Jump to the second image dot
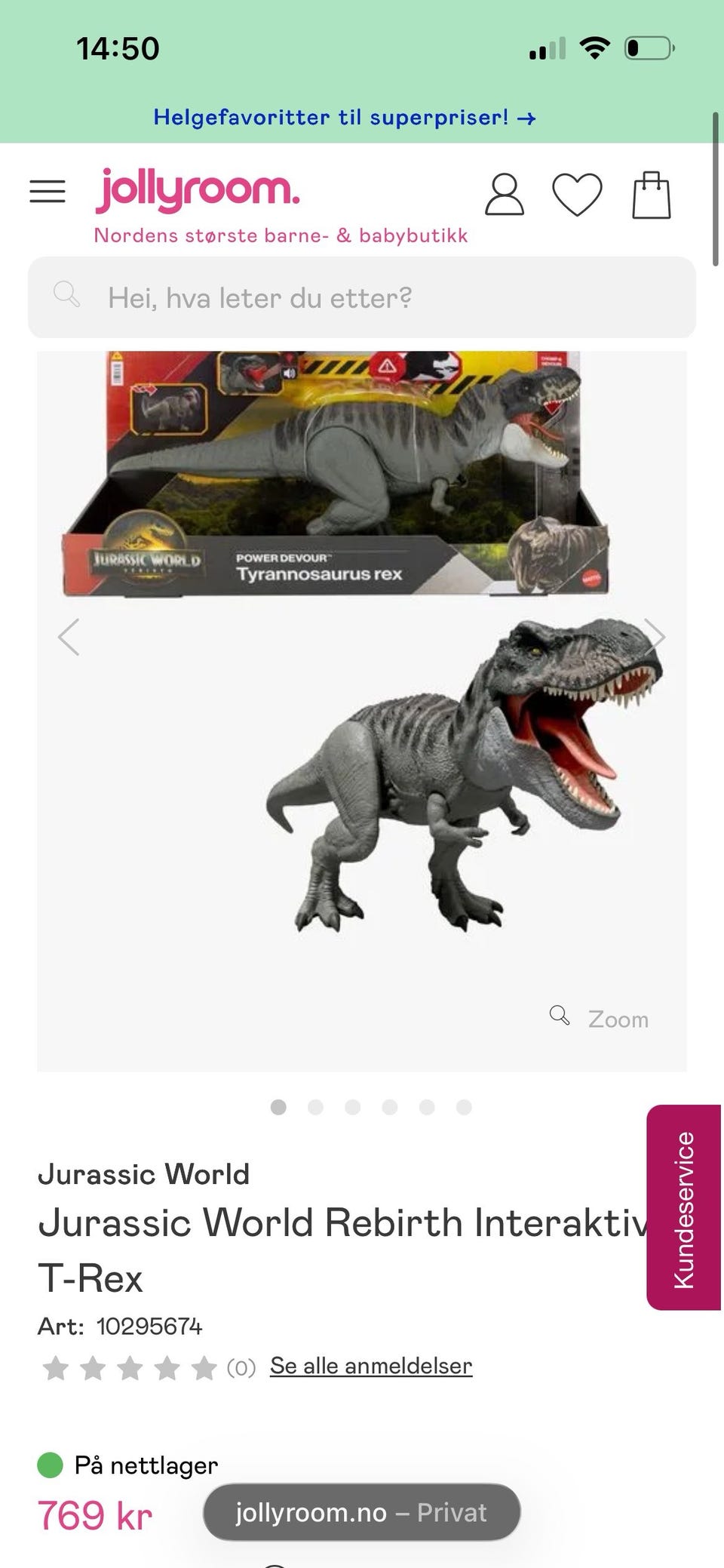The height and width of the screenshot is (1568, 724). point(315,1107)
